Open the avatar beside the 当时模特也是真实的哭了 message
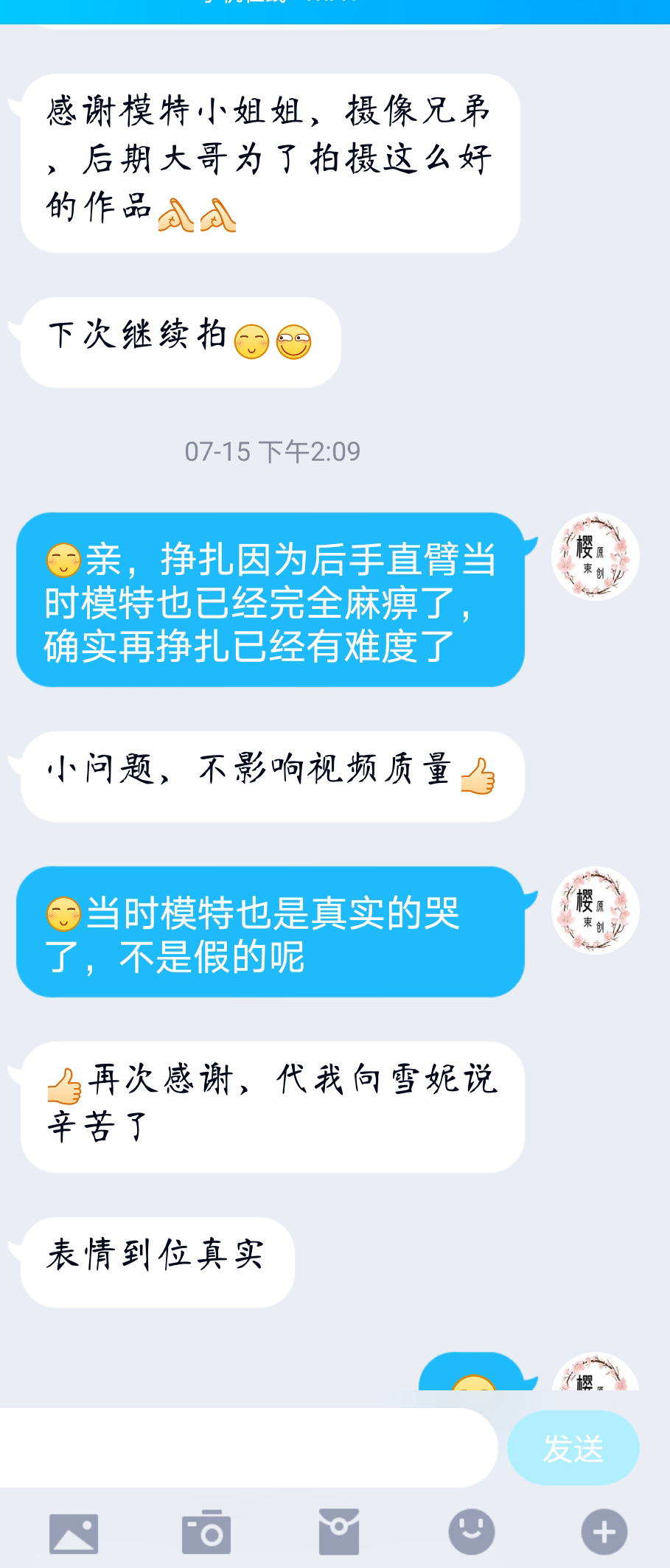Screen dimensions: 670x1568 pyautogui.click(x=595, y=910)
